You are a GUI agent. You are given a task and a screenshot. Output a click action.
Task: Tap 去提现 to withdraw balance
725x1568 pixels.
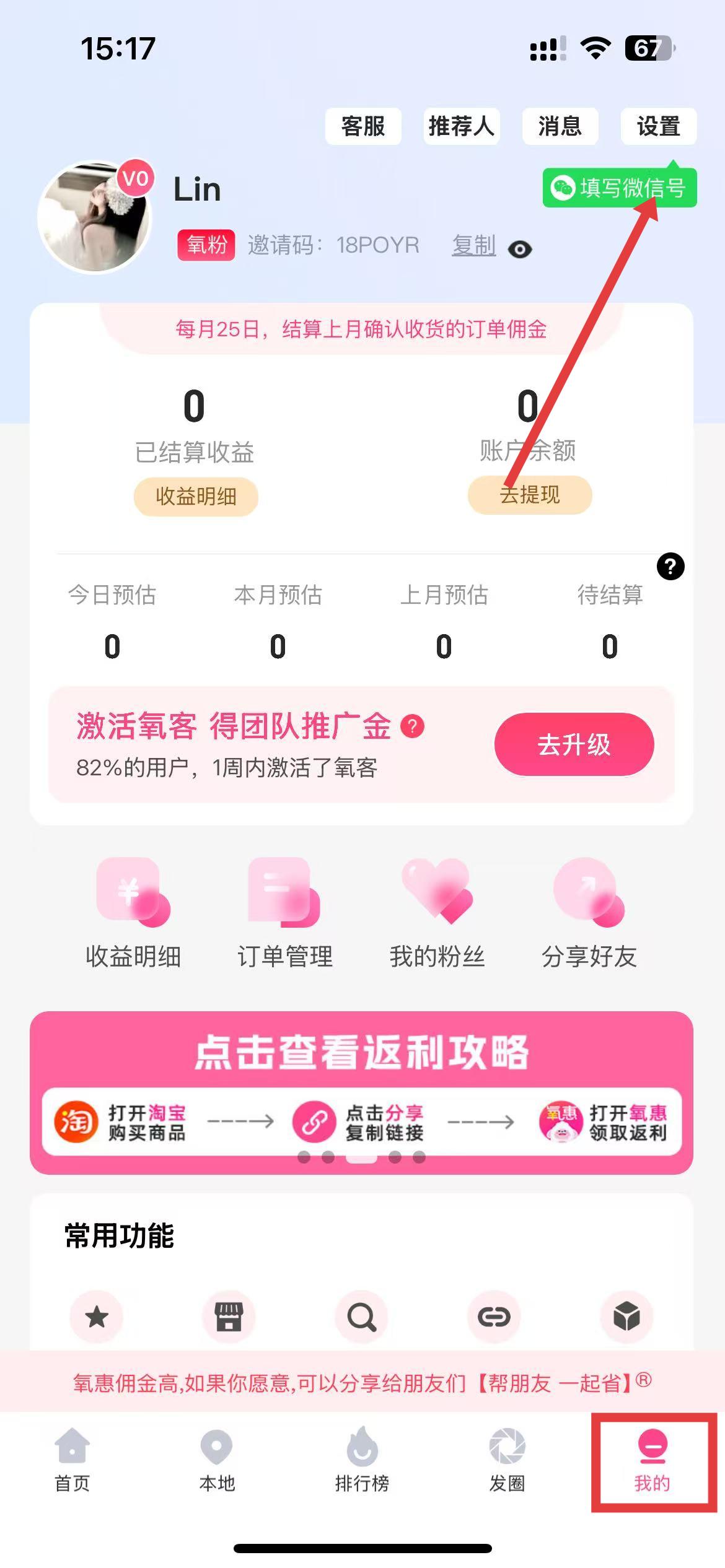coord(530,495)
